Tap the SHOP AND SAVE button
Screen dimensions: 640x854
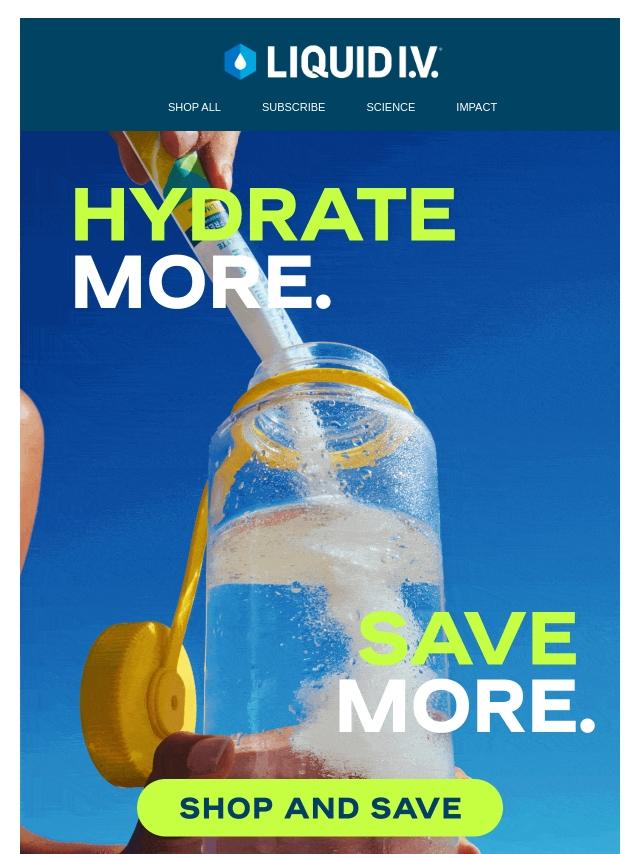[x=320, y=808]
